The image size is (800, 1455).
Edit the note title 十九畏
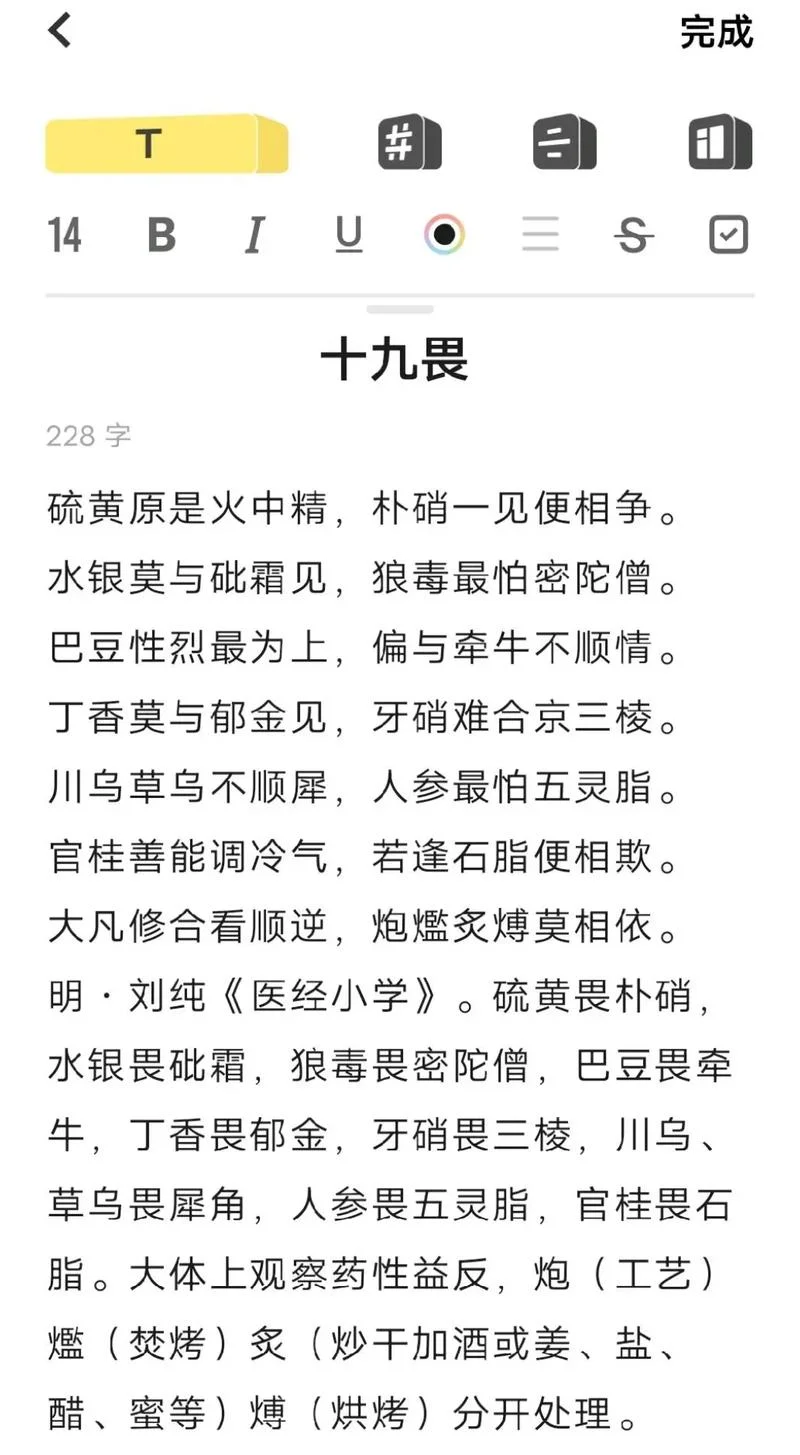[x=395, y=360]
